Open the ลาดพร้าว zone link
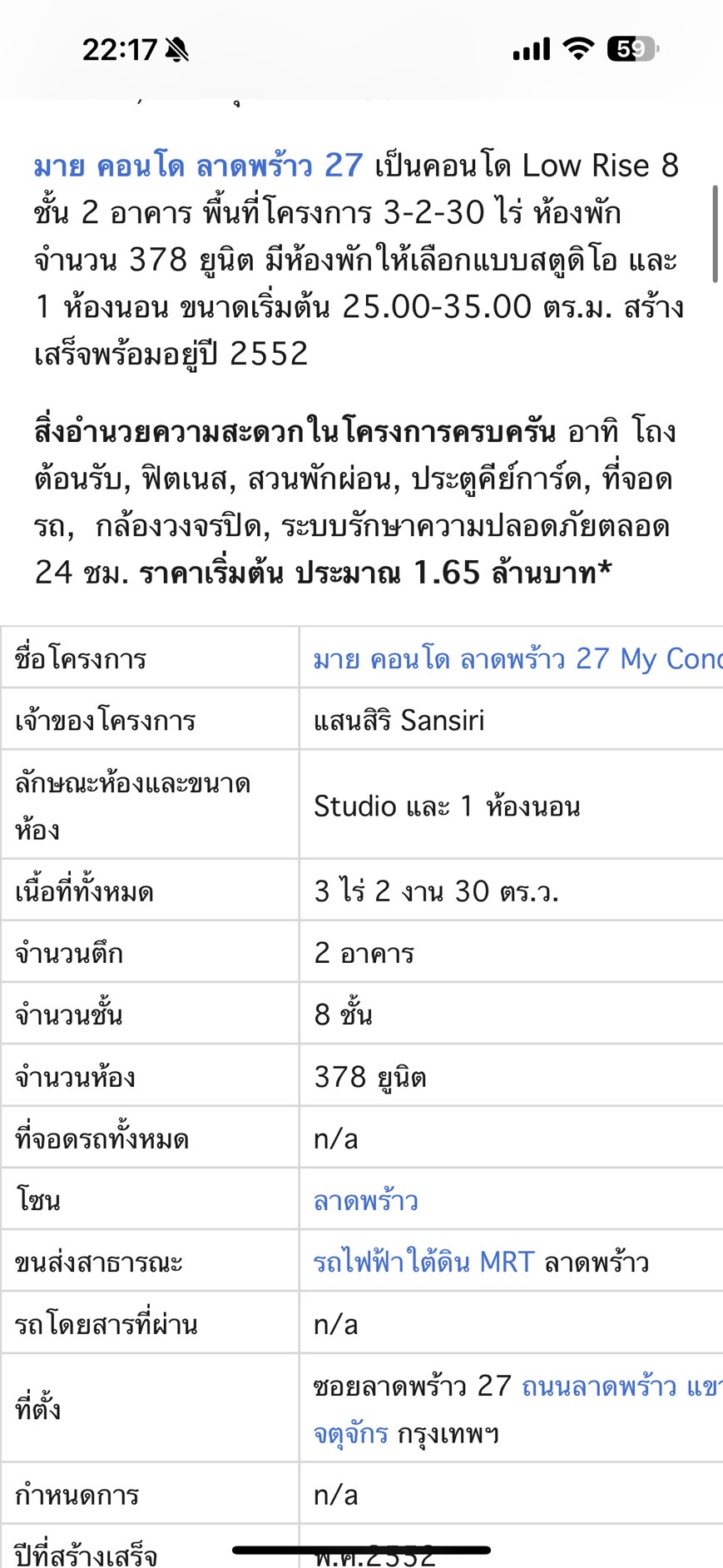Screen dimensions: 723x1568 click(366, 1200)
